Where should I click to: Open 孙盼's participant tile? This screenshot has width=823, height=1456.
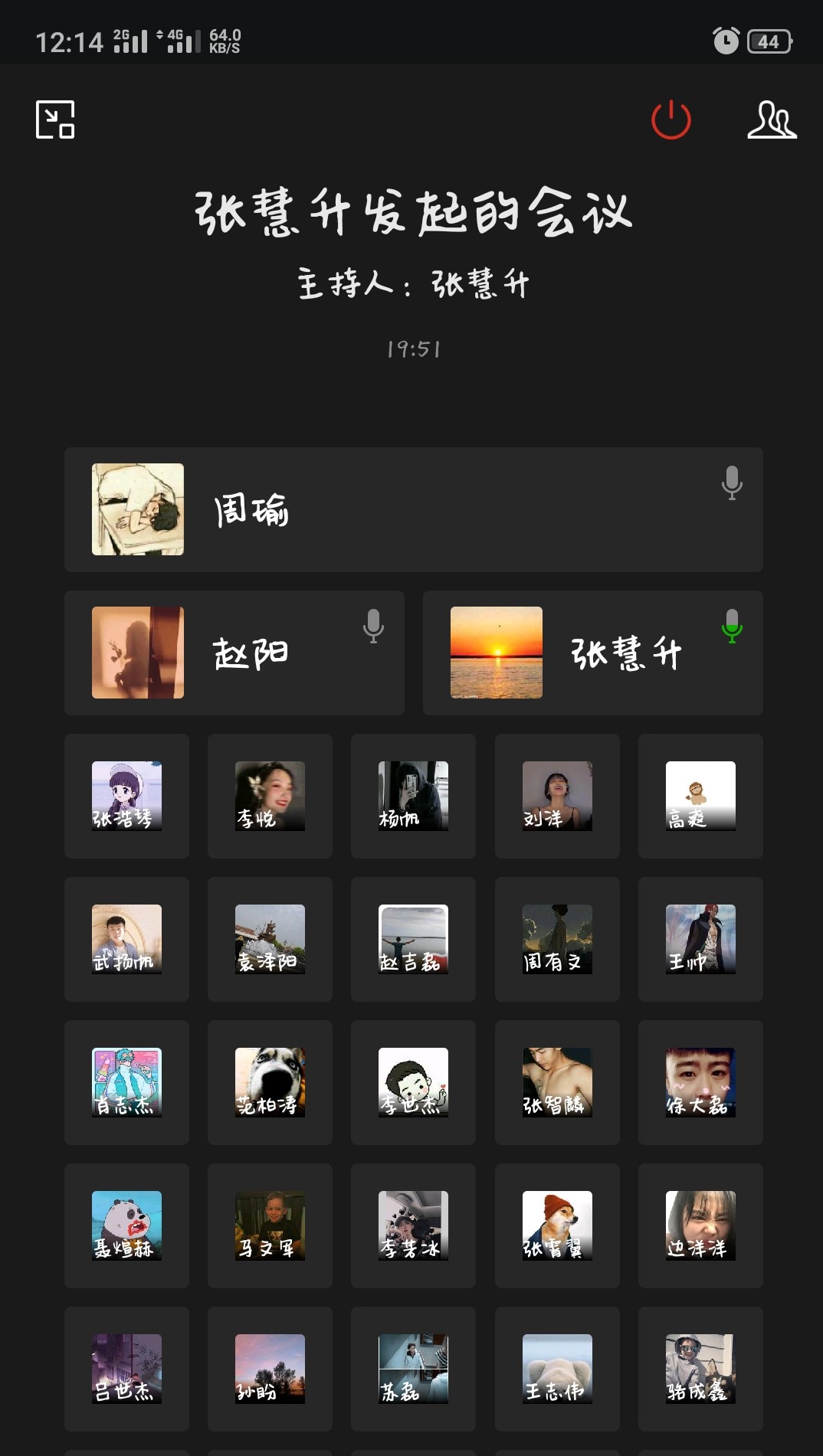click(x=270, y=1369)
